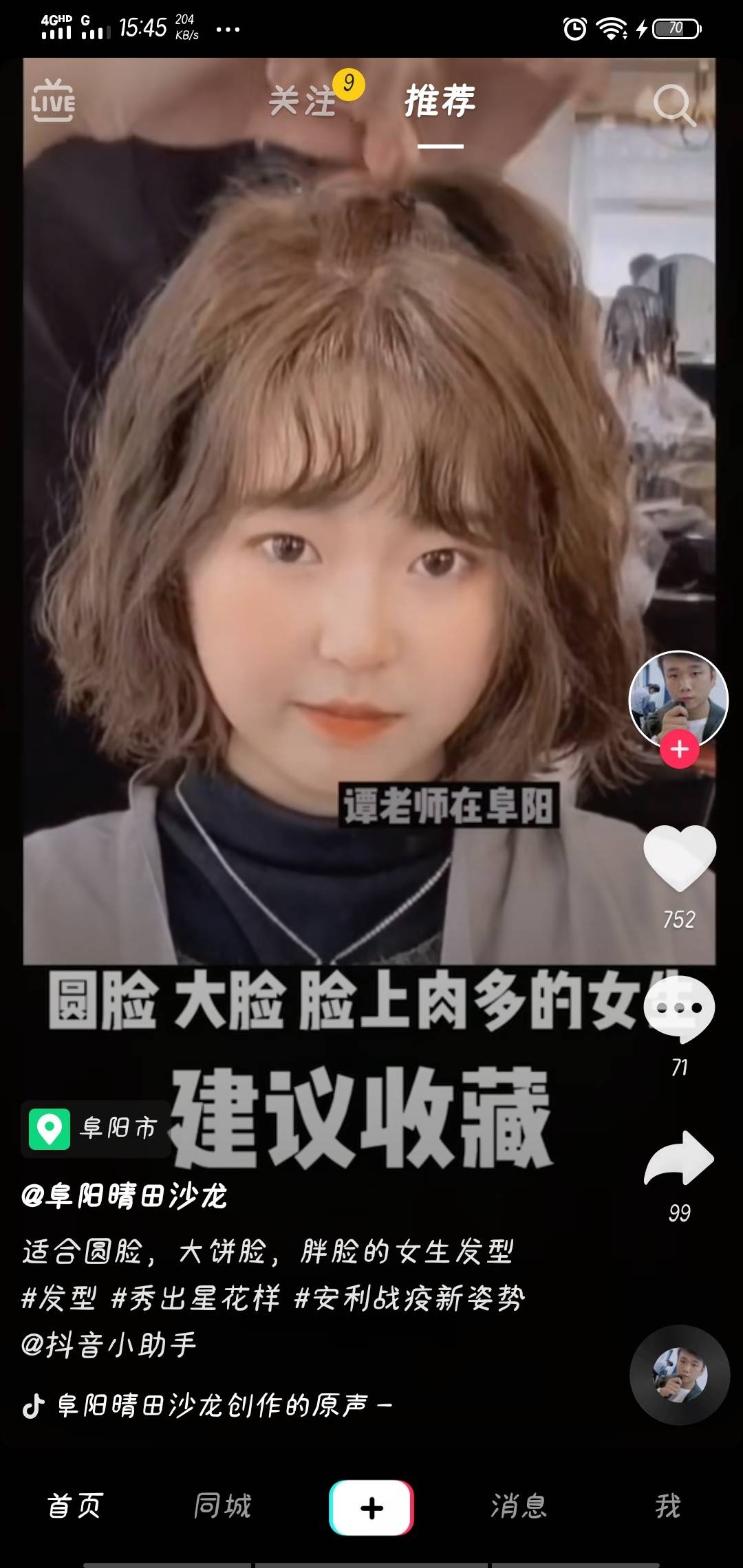Open the 阜阳市 location tag
743x1568 pixels.
pyautogui.click(x=95, y=1129)
